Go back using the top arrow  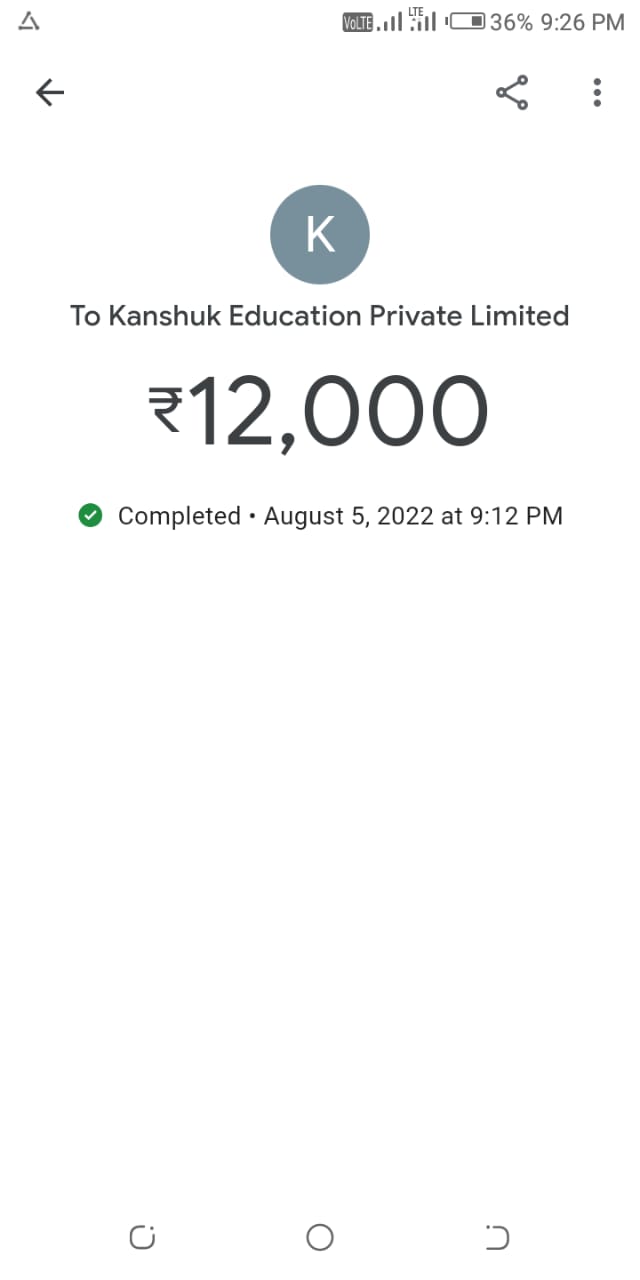50,93
